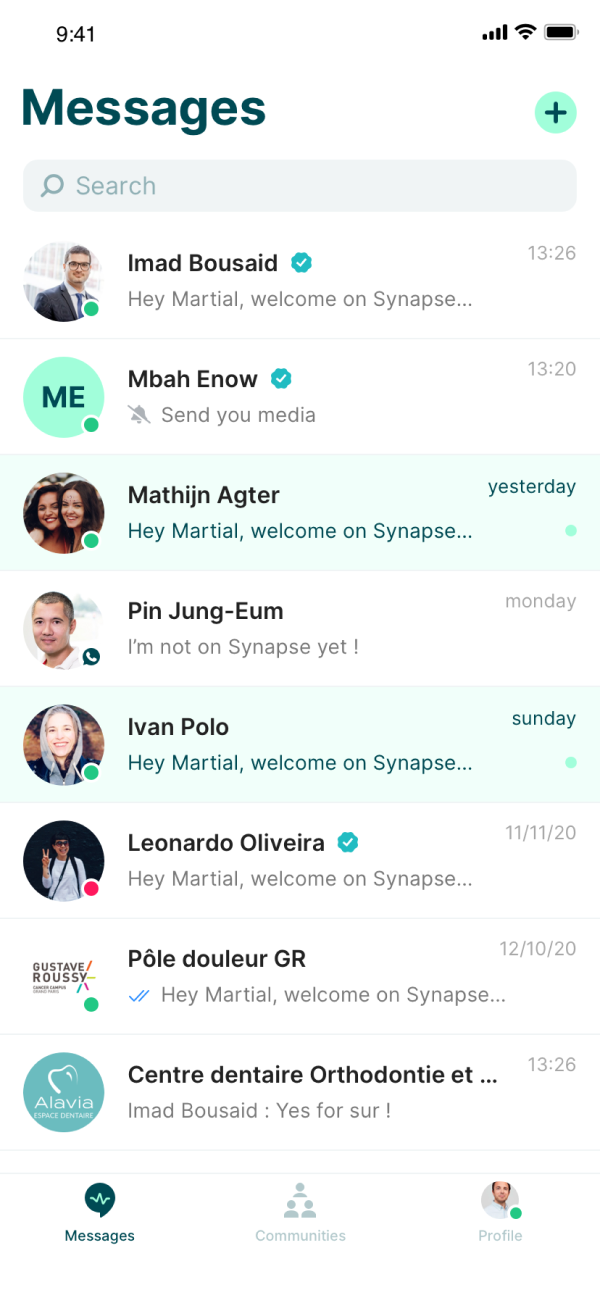The image size is (600, 1296).
Task: Open the chat with Imad Bousaid
Action: click(x=300, y=281)
